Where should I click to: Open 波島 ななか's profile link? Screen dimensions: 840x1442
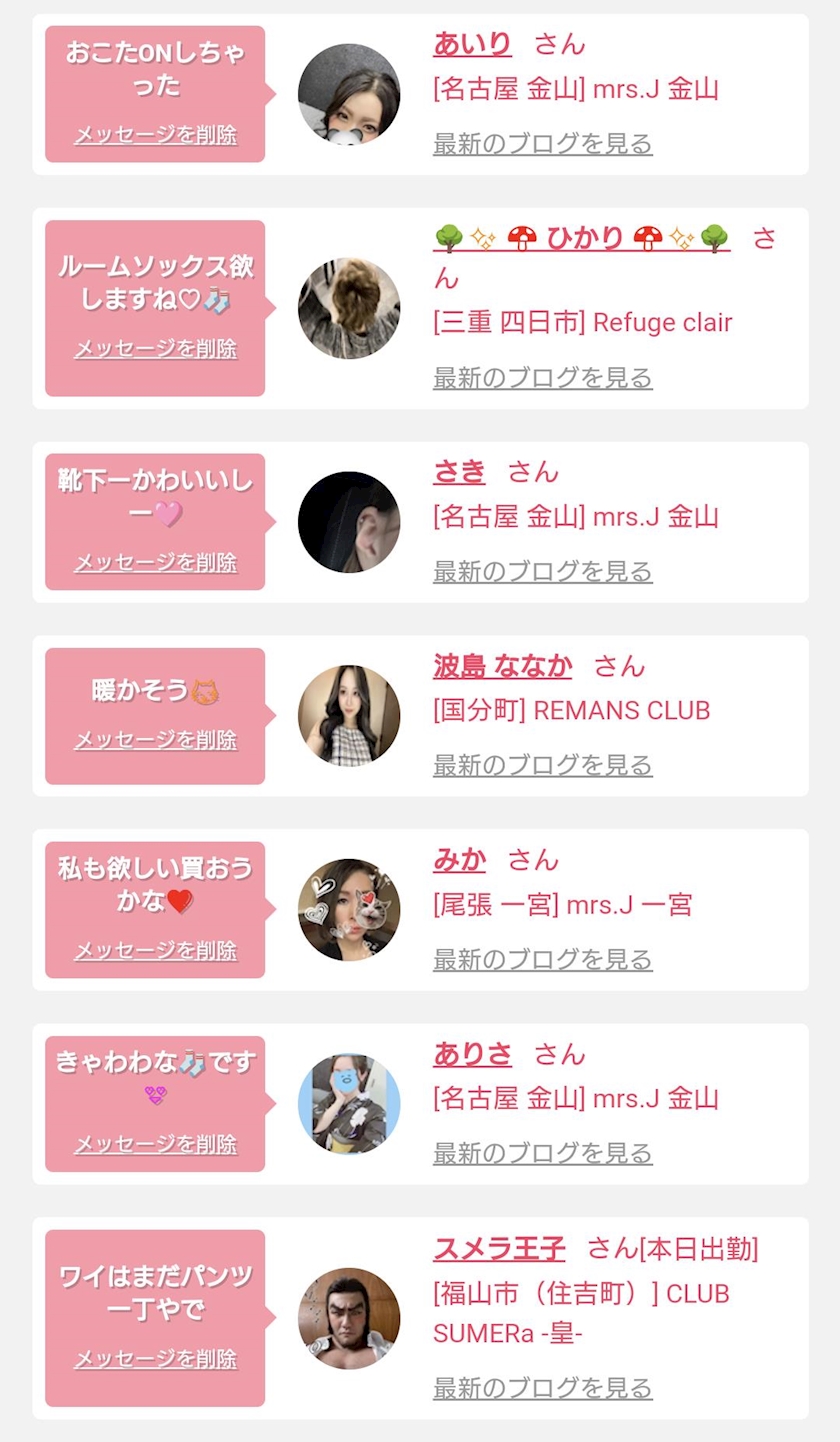502,666
